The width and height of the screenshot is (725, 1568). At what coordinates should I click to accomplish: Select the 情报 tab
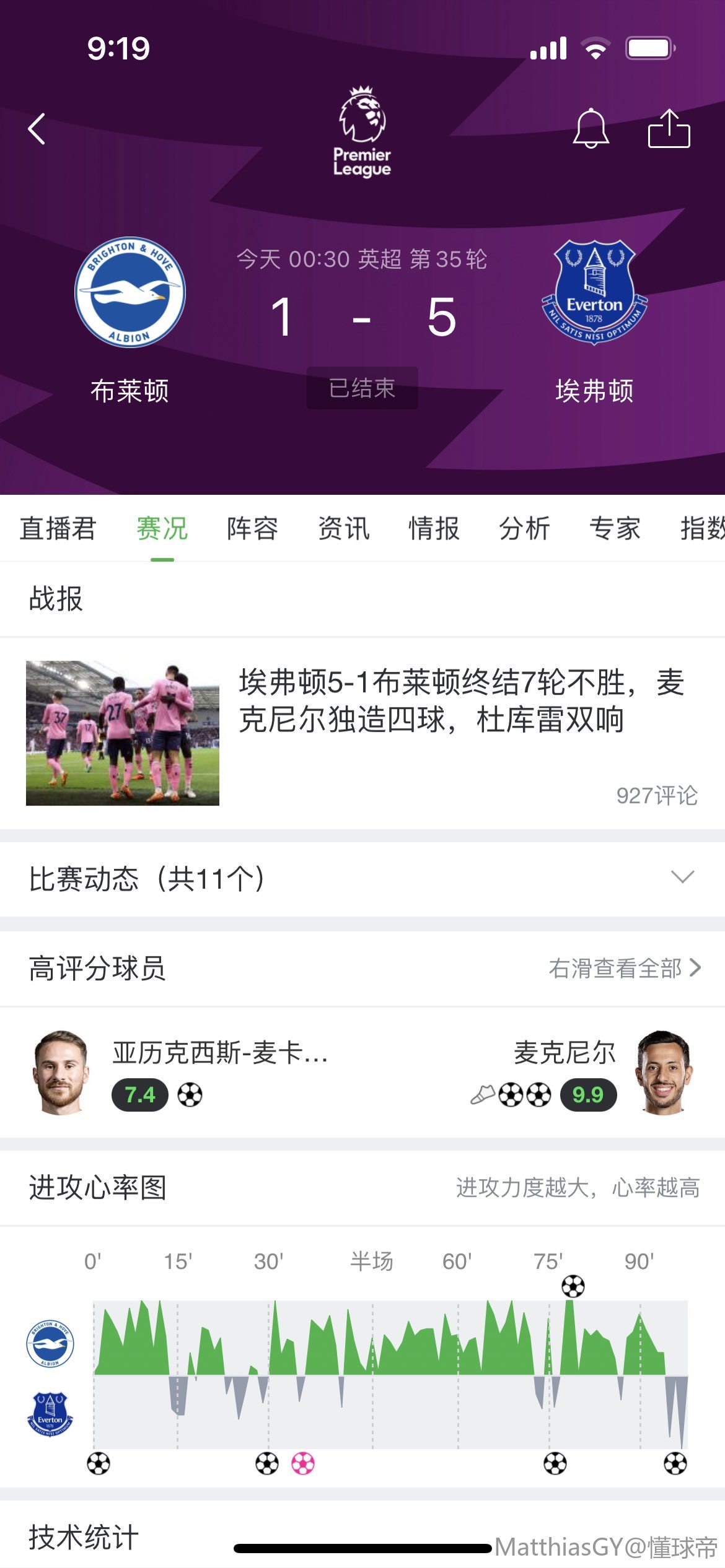click(x=434, y=529)
